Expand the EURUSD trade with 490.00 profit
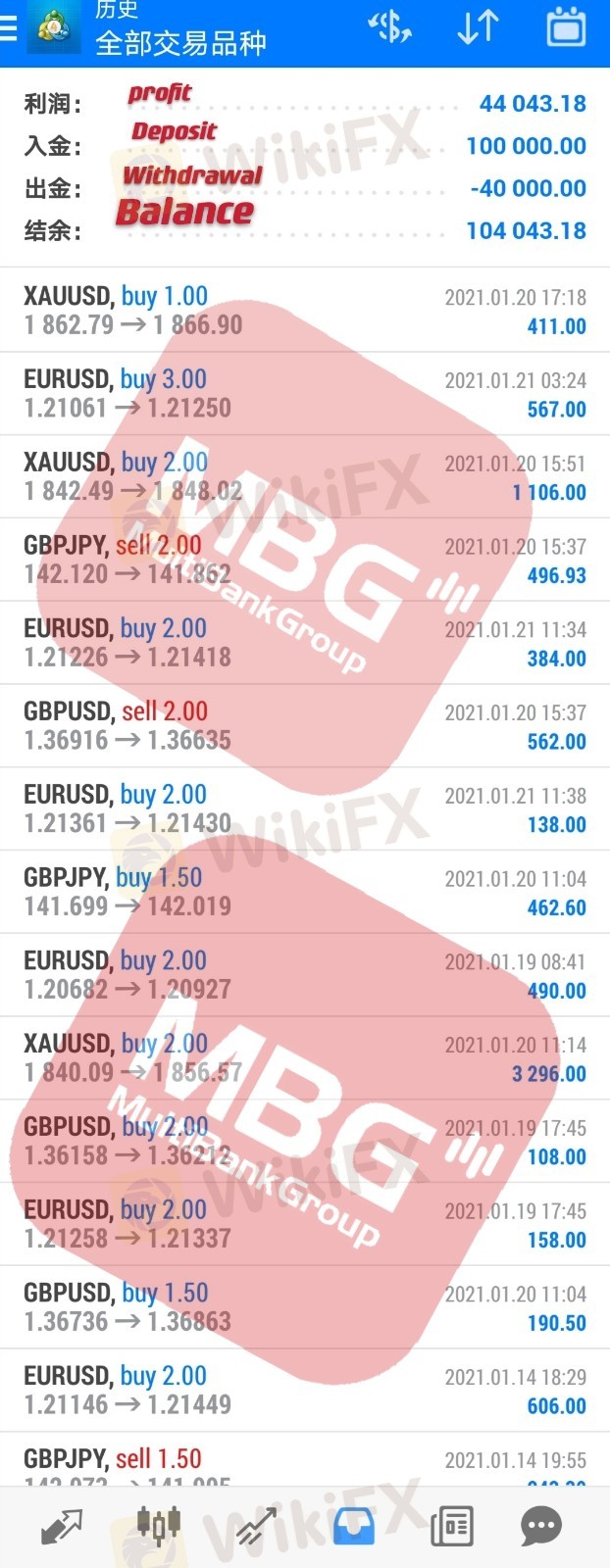 coord(305,975)
